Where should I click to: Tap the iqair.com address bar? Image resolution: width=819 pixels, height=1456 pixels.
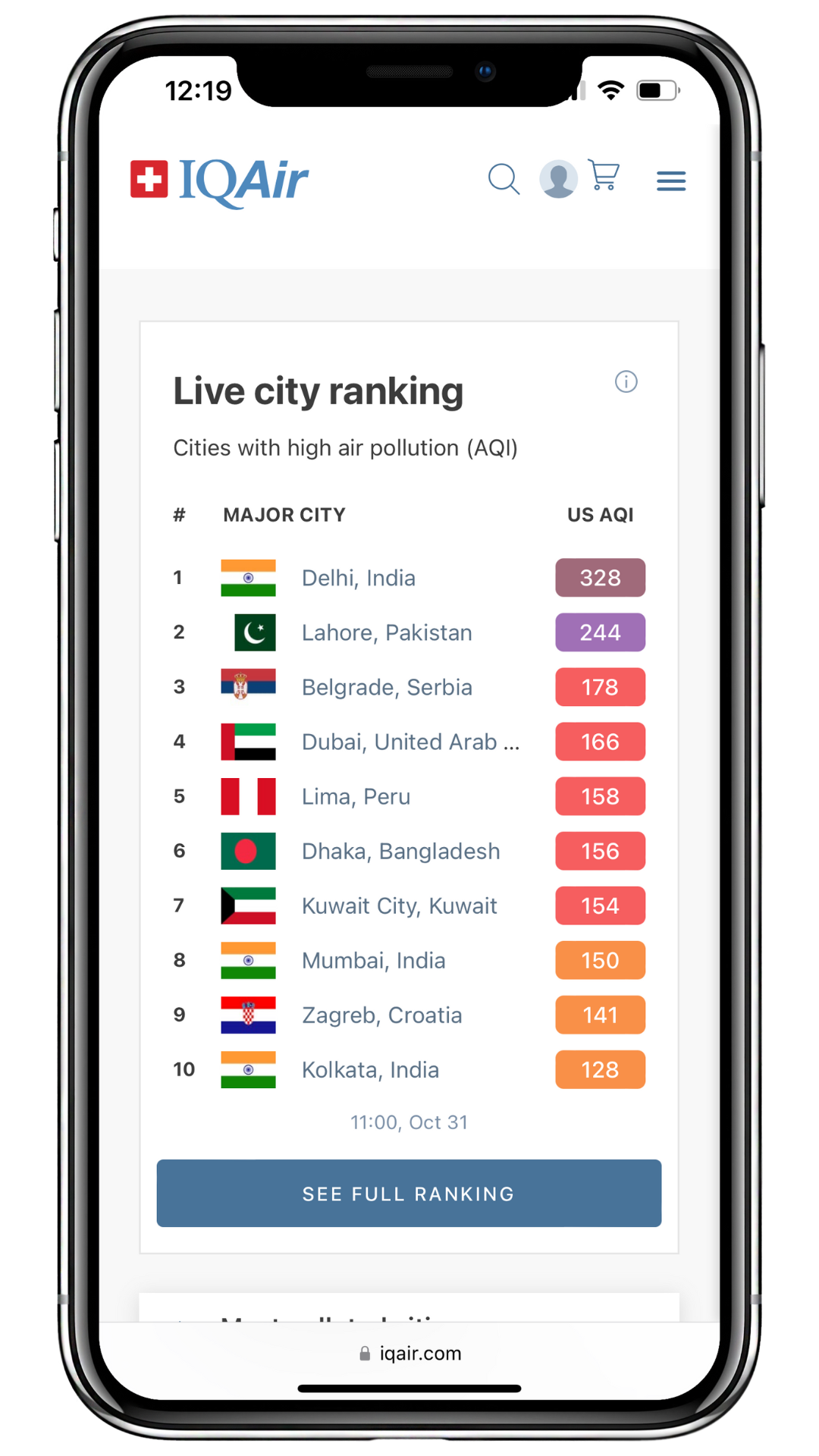click(410, 1354)
